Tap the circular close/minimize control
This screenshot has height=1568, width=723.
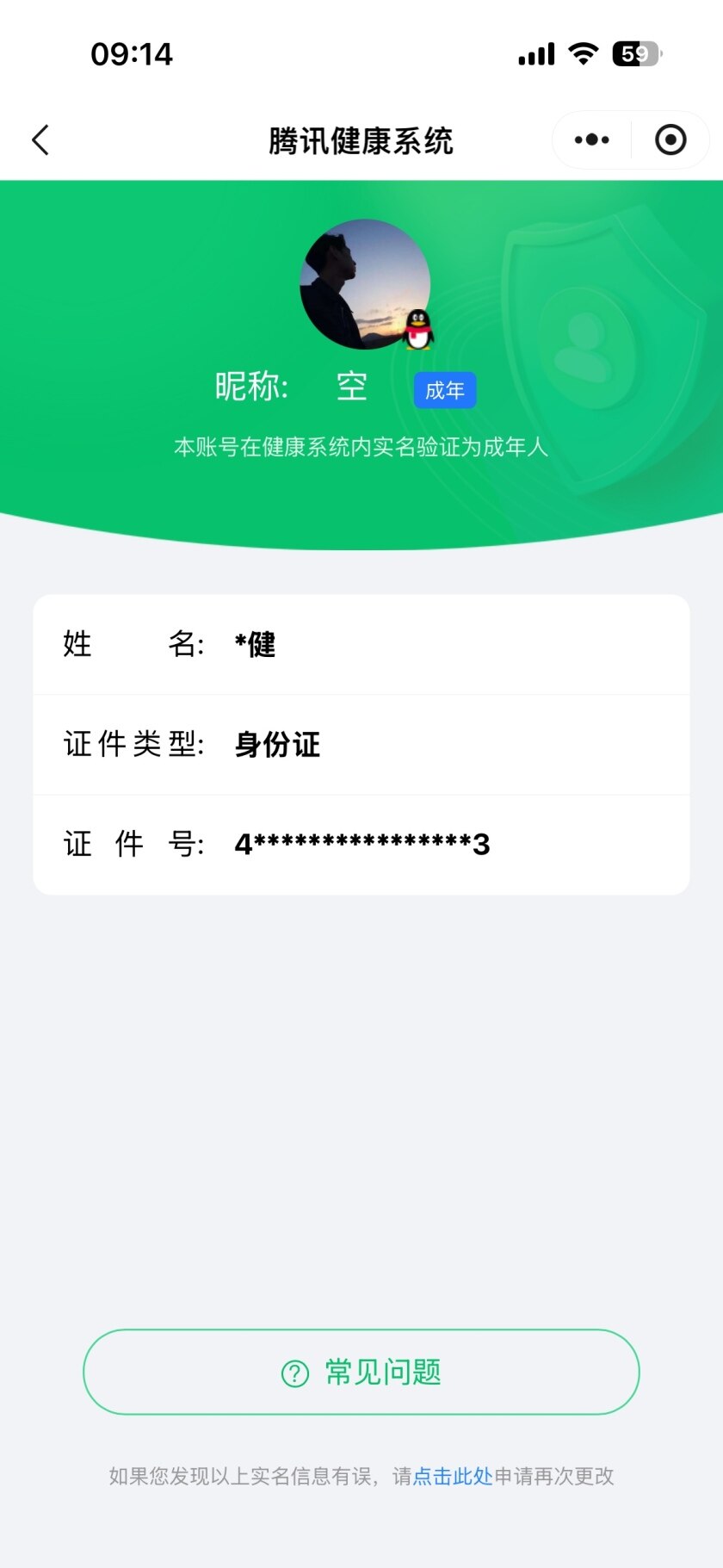670,139
